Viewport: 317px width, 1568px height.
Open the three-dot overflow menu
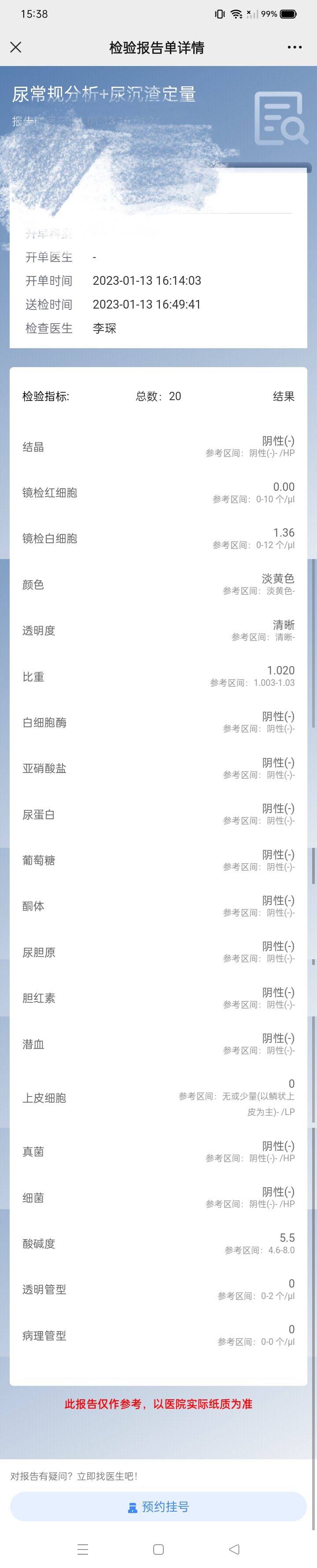click(x=295, y=48)
